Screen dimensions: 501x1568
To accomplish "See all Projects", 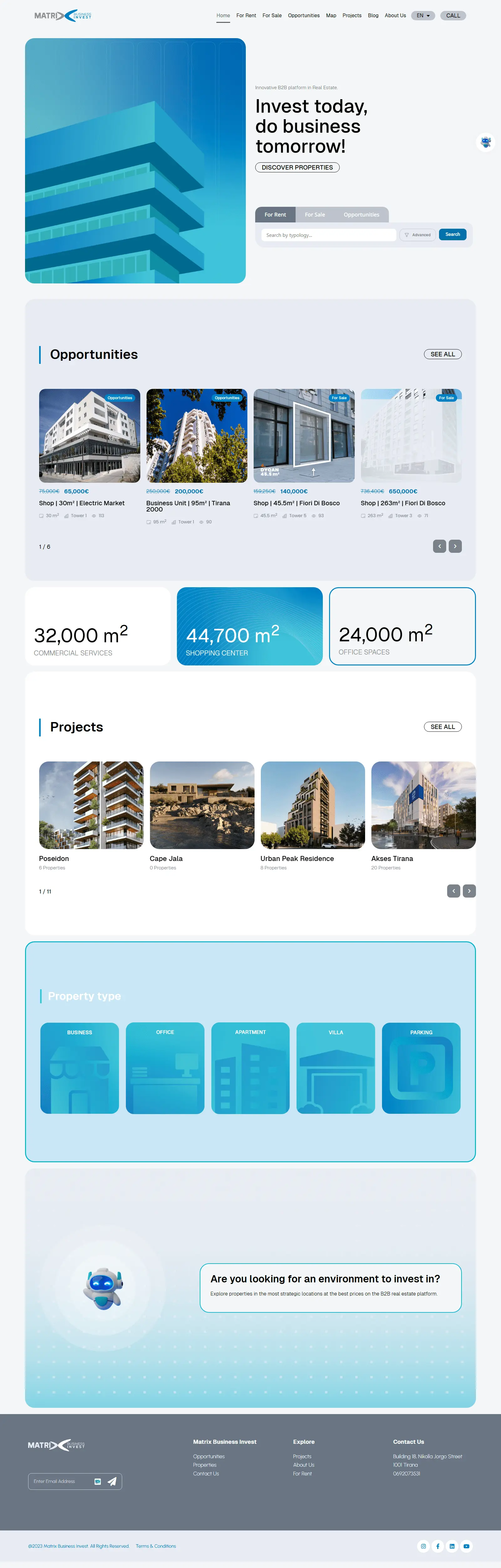I will (x=442, y=727).
